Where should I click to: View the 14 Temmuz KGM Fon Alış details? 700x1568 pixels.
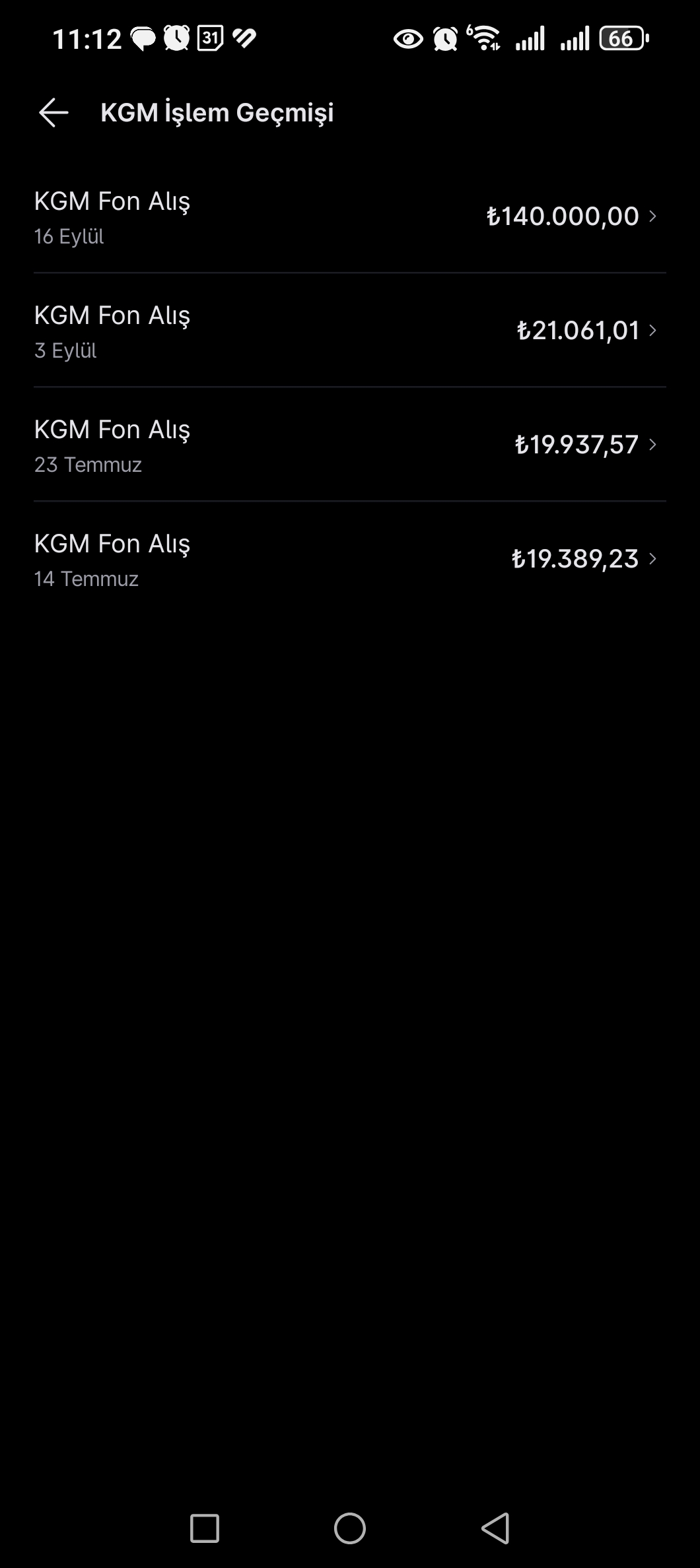(349, 559)
